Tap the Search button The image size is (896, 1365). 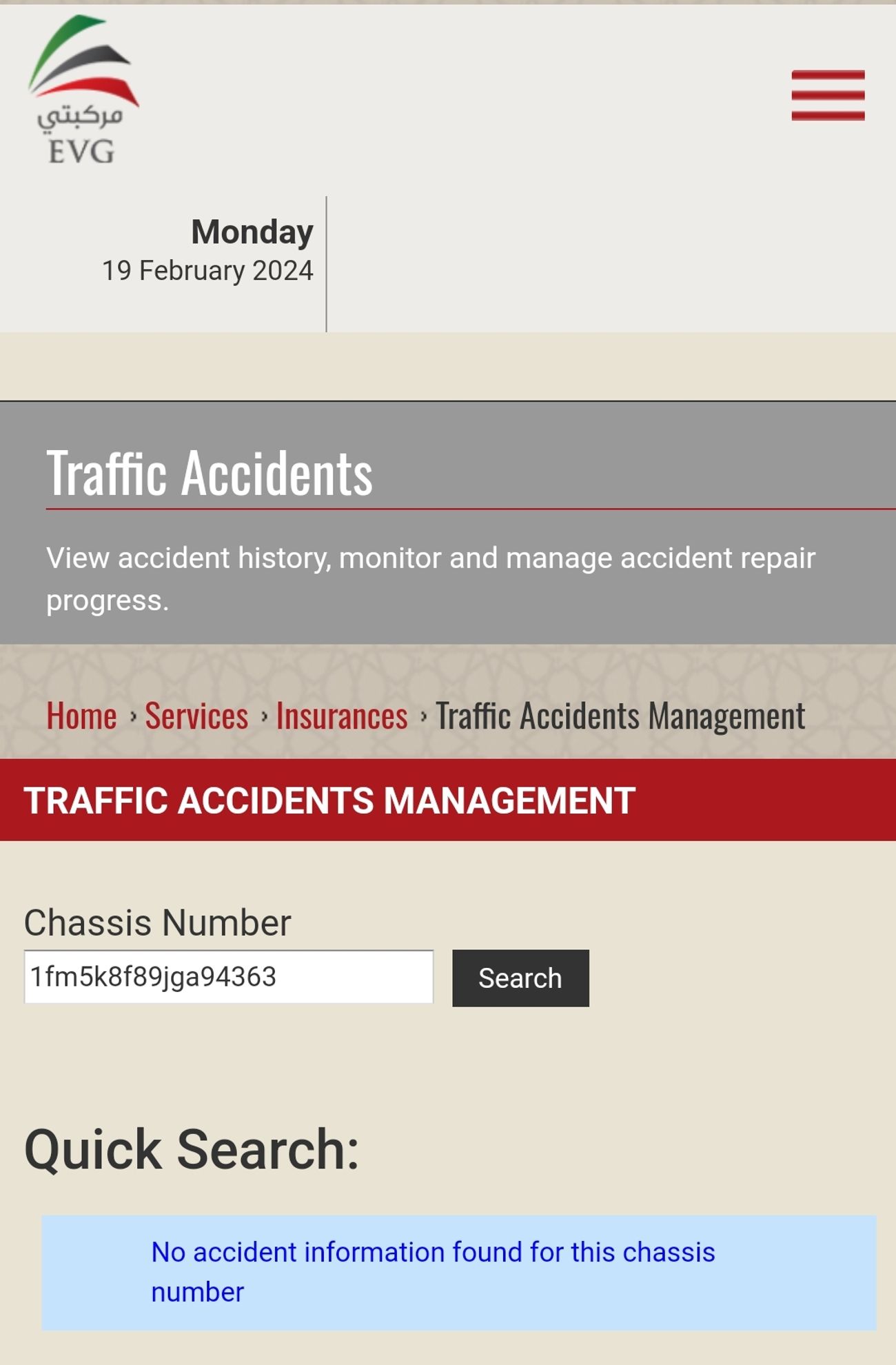[520, 978]
